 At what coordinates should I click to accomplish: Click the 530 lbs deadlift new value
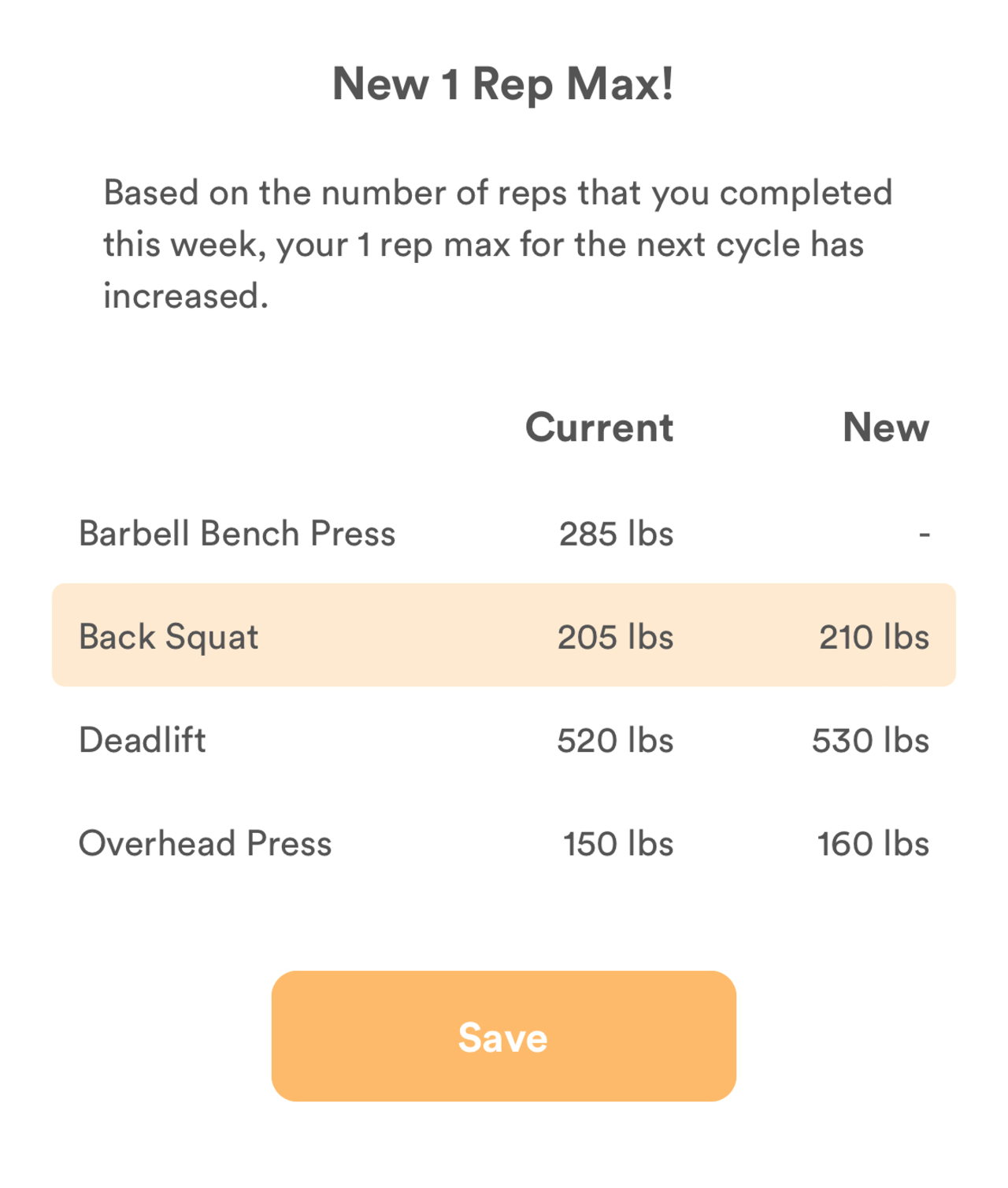point(871,740)
